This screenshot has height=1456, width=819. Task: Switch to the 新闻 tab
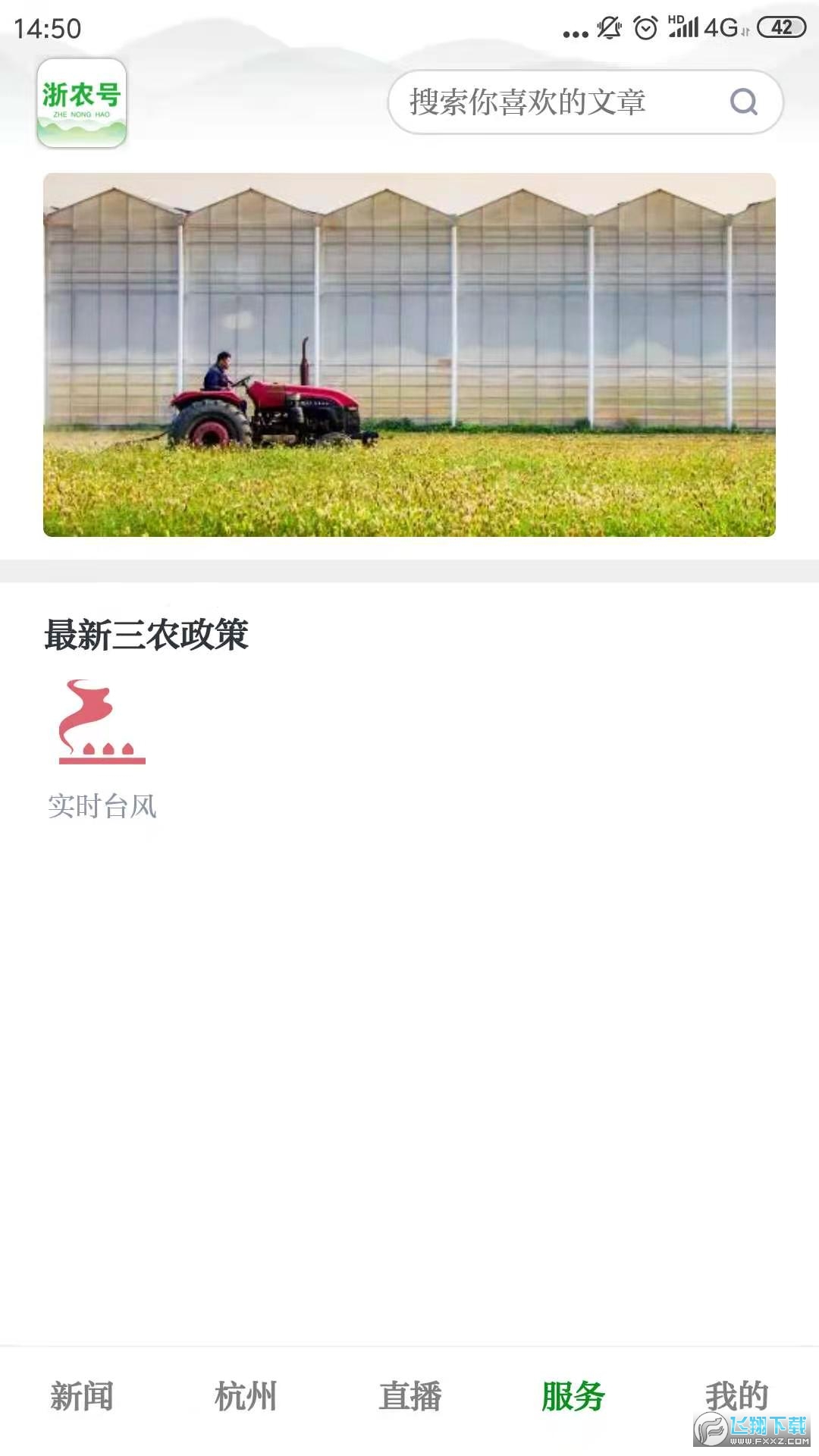tap(82, 1396)
